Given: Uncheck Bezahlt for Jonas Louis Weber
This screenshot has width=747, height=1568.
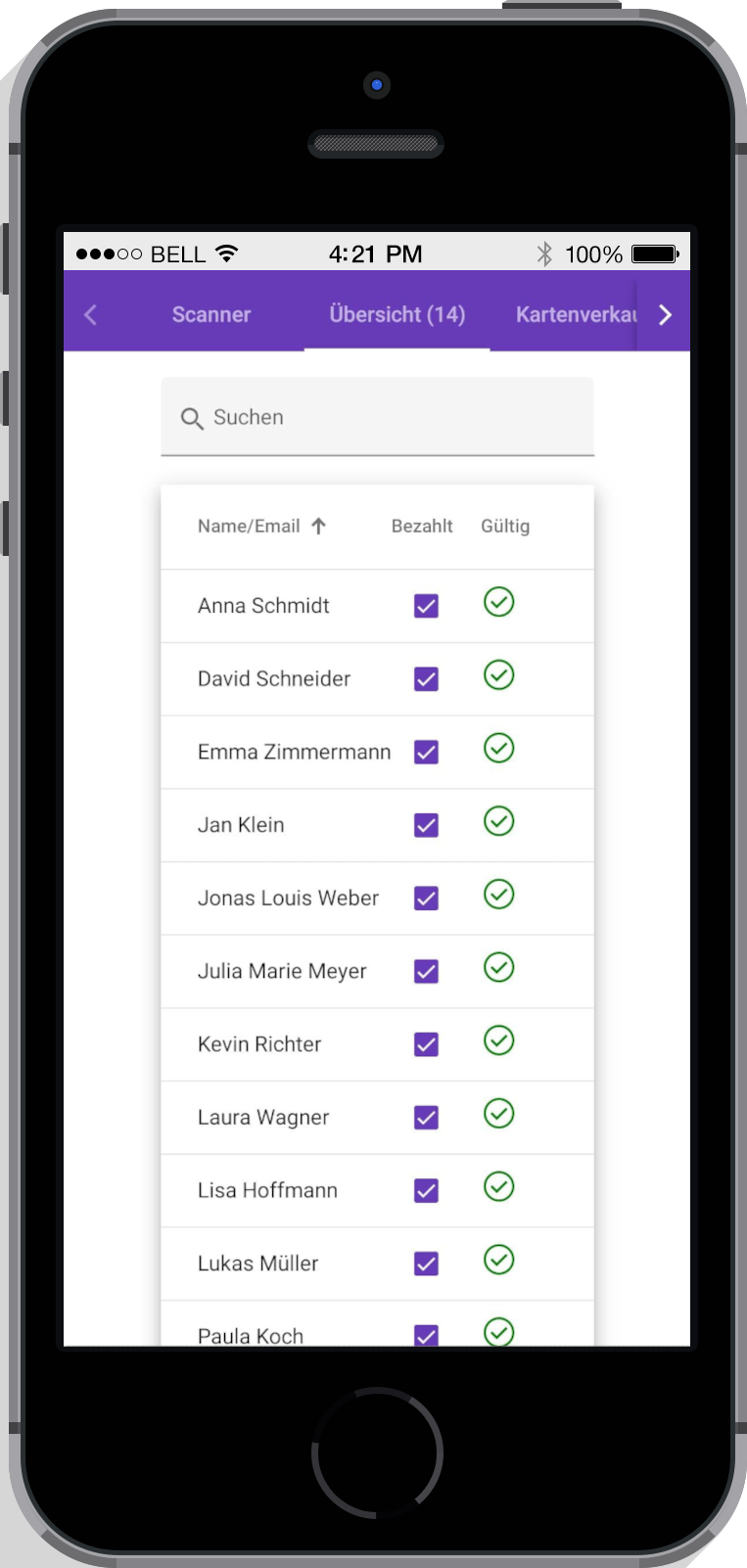Looking at the screenshot, I should point(426,898).
